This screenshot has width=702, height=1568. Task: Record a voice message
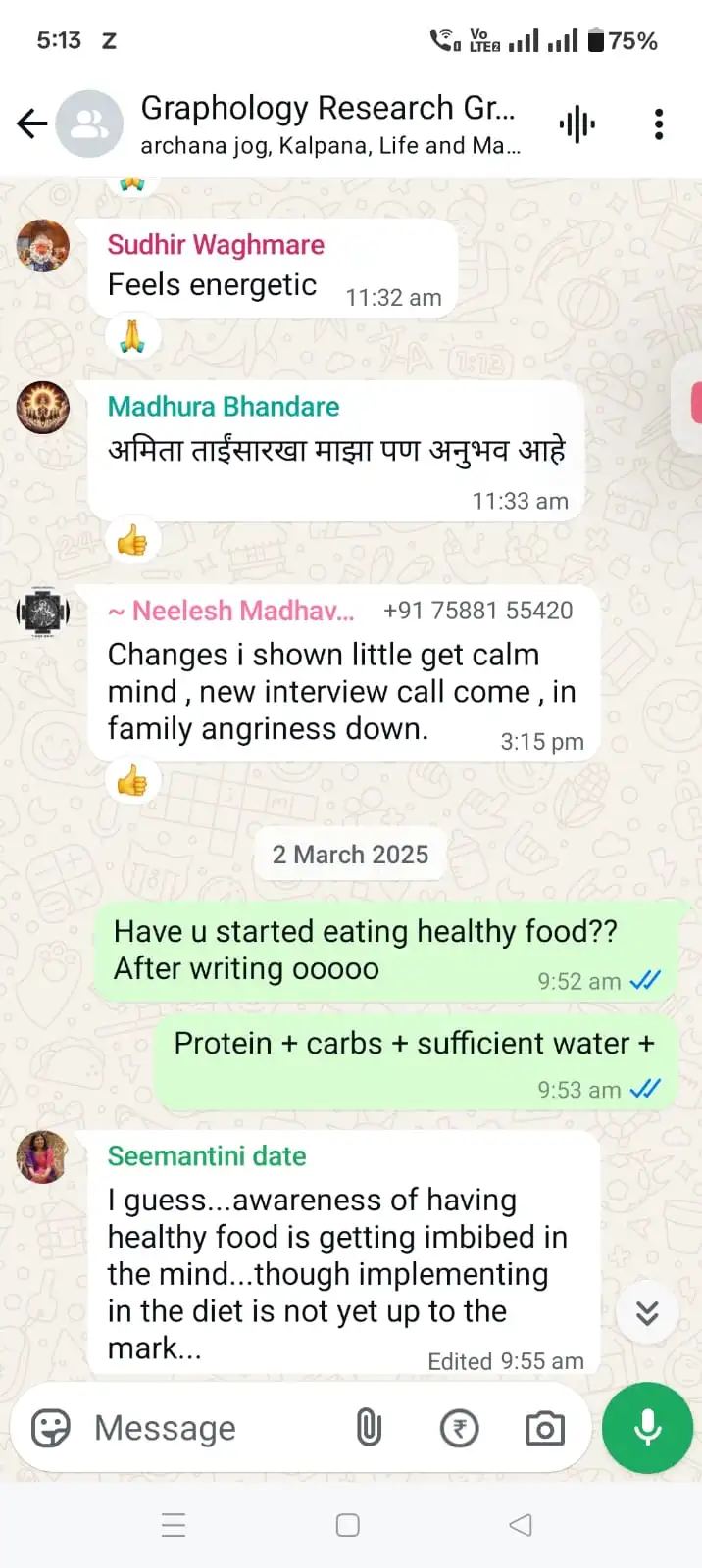[x=647, y=1428]
